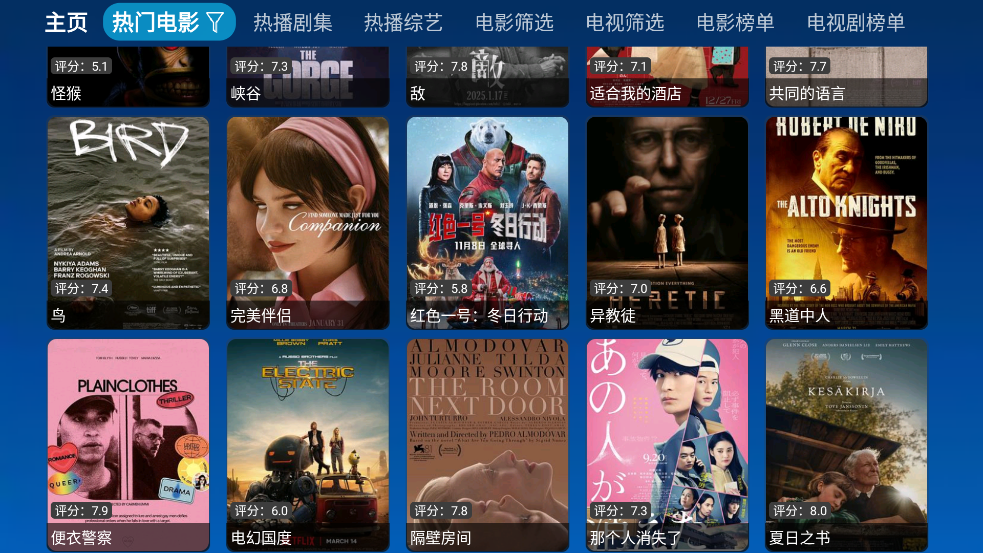This screenshot has width=983, height=553.
Task: Select the movie 电幻国度
Action: pyautogui.click(x=307, y=443)
